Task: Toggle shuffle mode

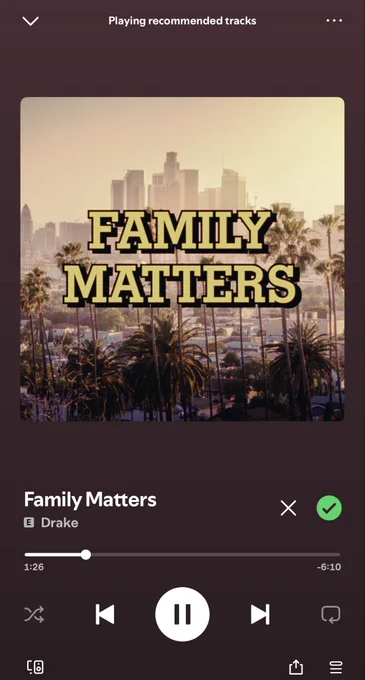Action: pos(34,615)
